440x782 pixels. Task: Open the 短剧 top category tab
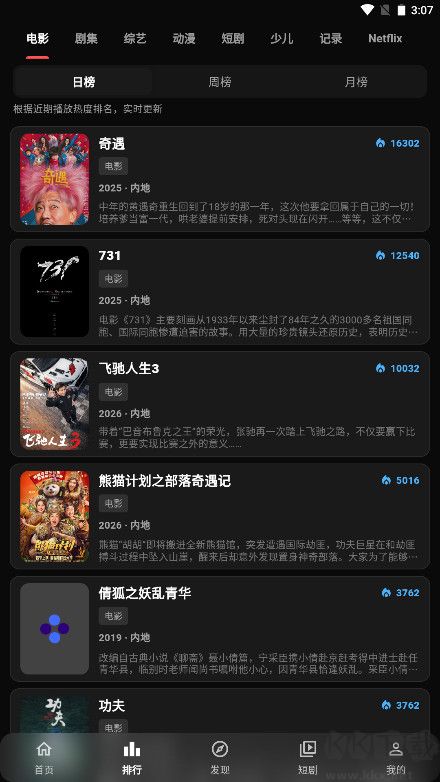click(x=233, y=39)
